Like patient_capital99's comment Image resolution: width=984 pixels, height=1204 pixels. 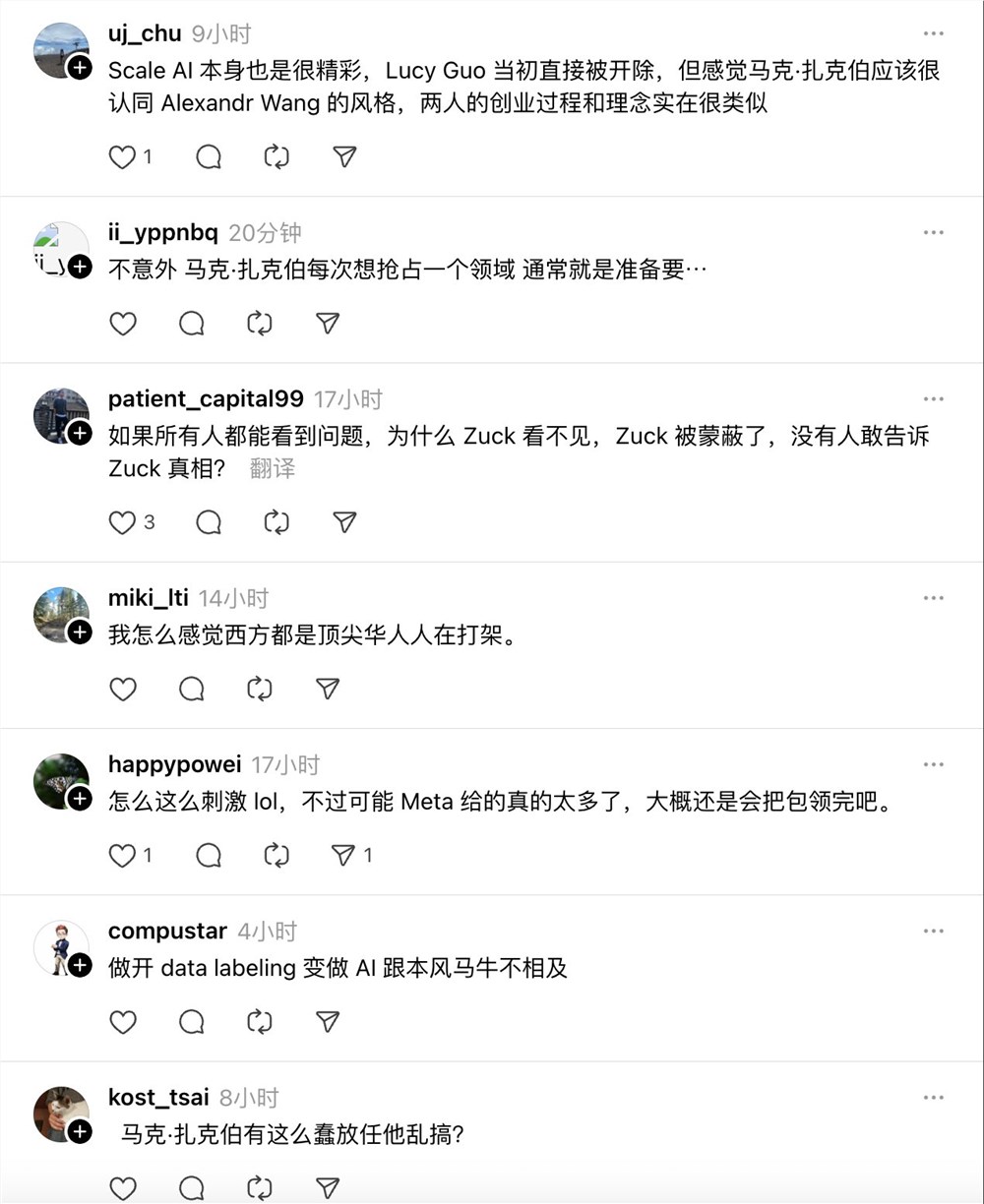click(122, 522)
